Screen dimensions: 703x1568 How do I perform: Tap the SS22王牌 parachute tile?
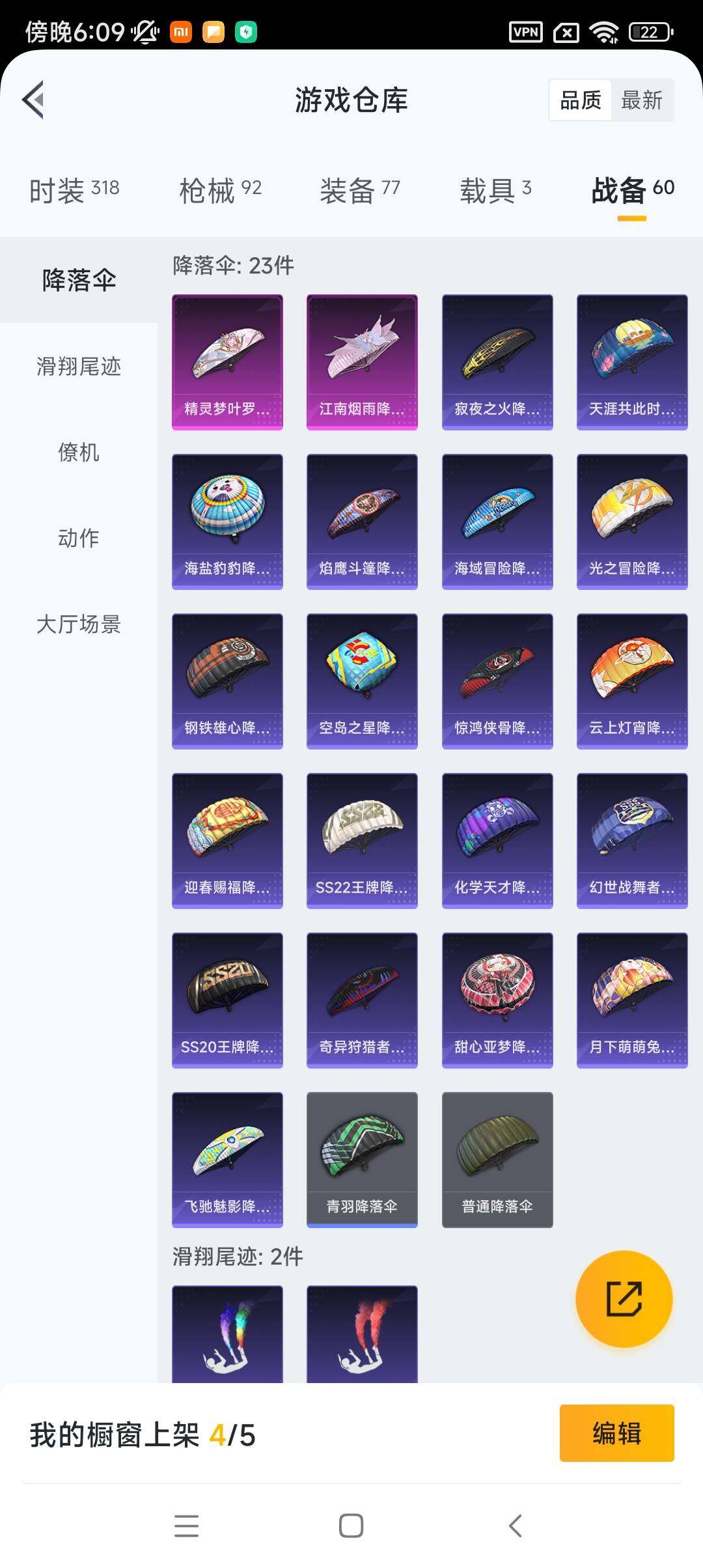click(x=362, y=841)
